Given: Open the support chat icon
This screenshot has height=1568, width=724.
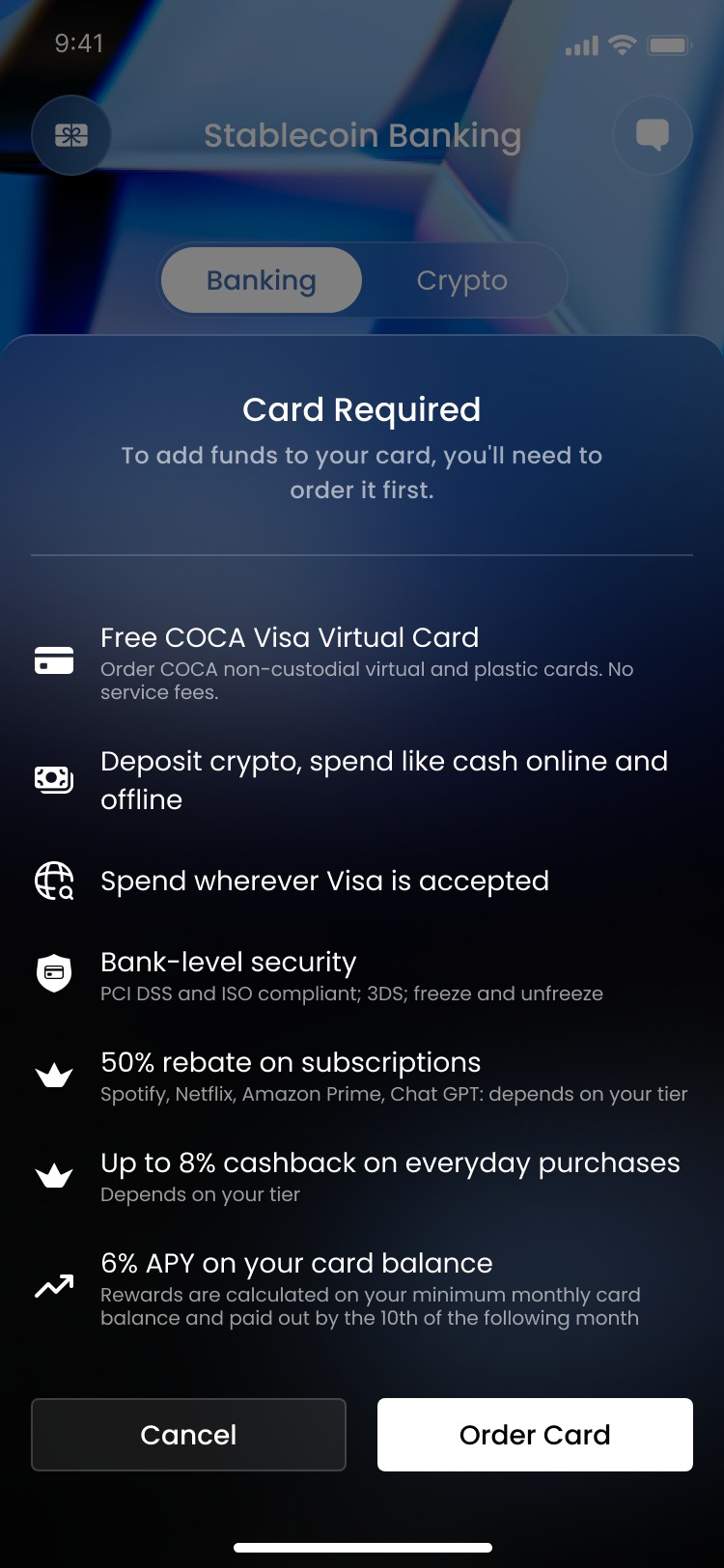Looking at the screenshot, I should pos(653,135).
